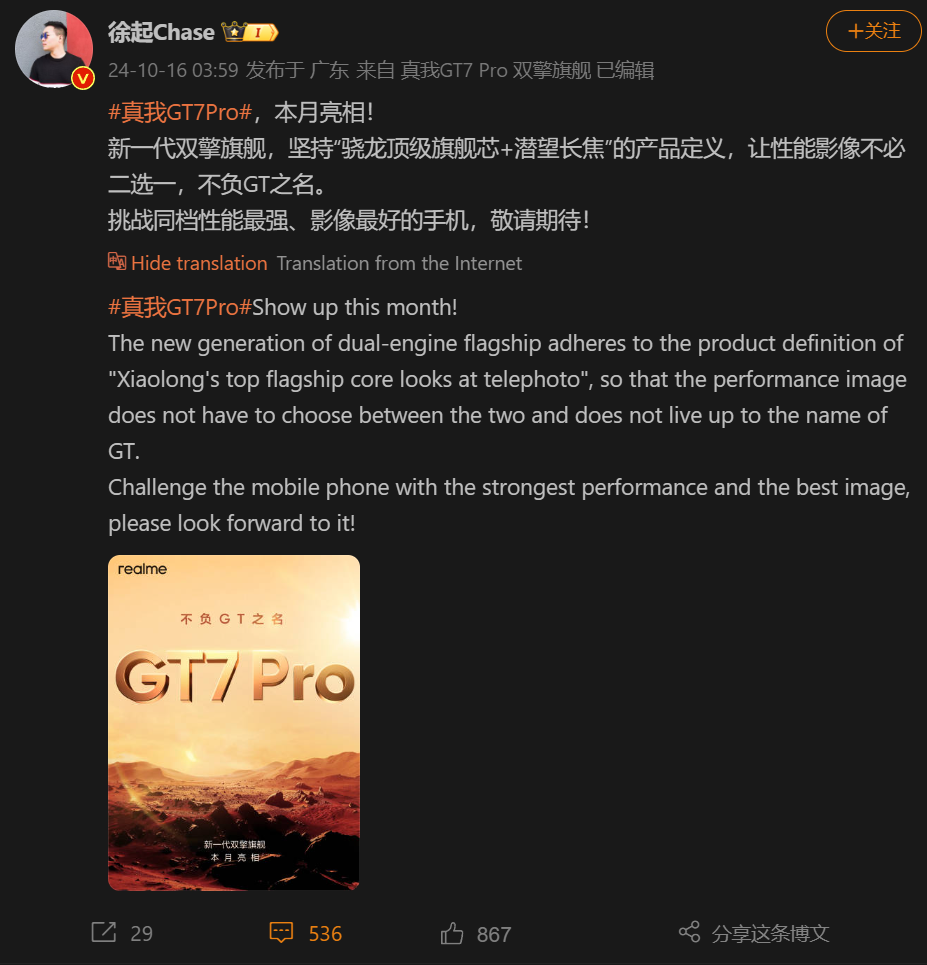Like this post with 867 likes
Image resolution: width=927 pixels, height=965 pixels.
tap(476, 934)
